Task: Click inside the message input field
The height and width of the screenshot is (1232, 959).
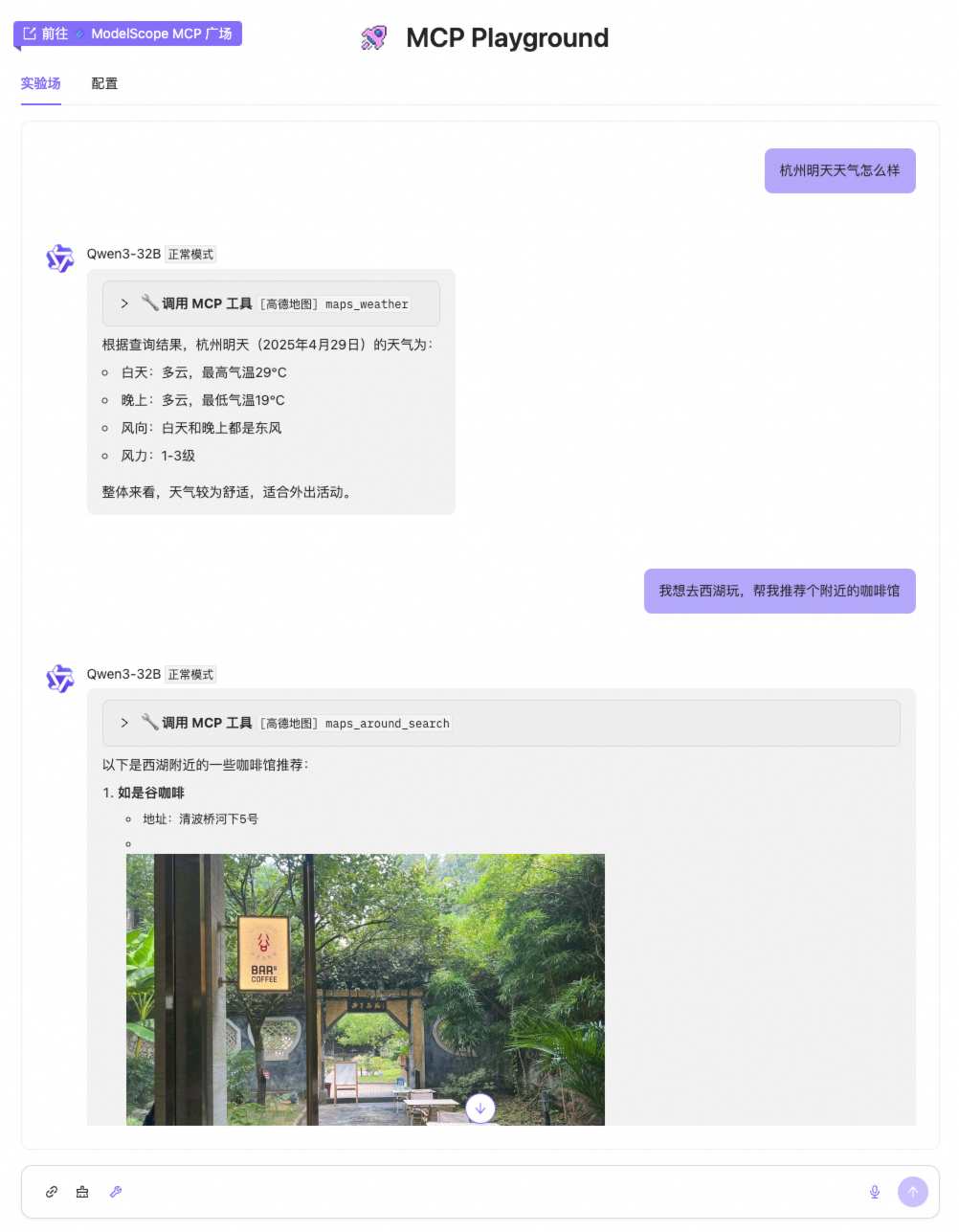Action: (x=479, y=1192)
